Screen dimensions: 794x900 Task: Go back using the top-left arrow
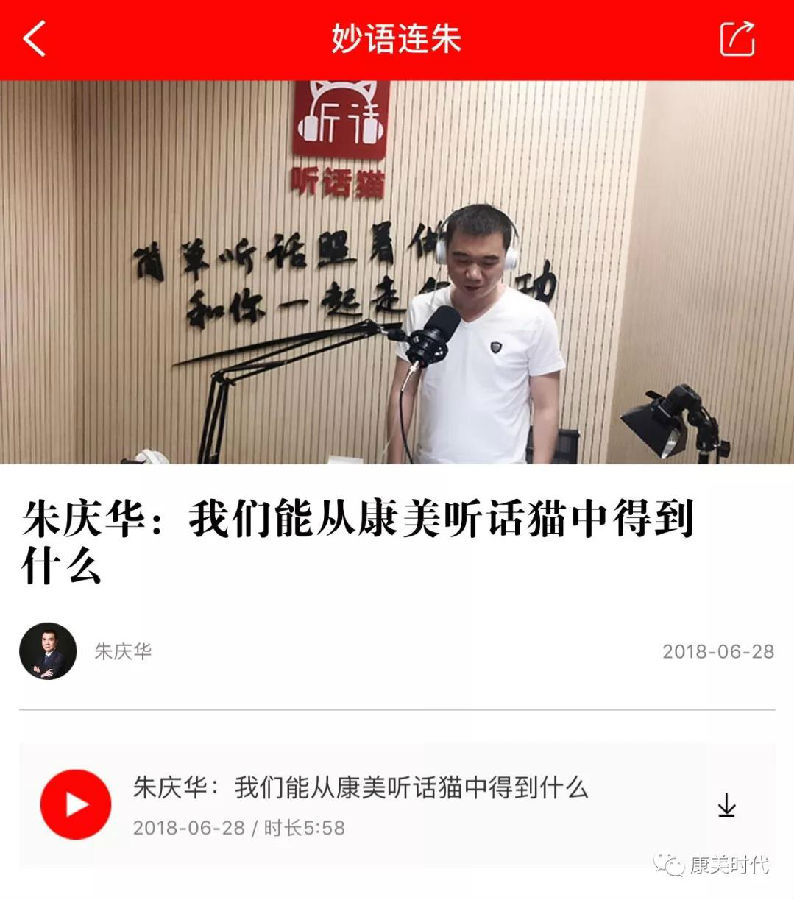coord(35,39)
